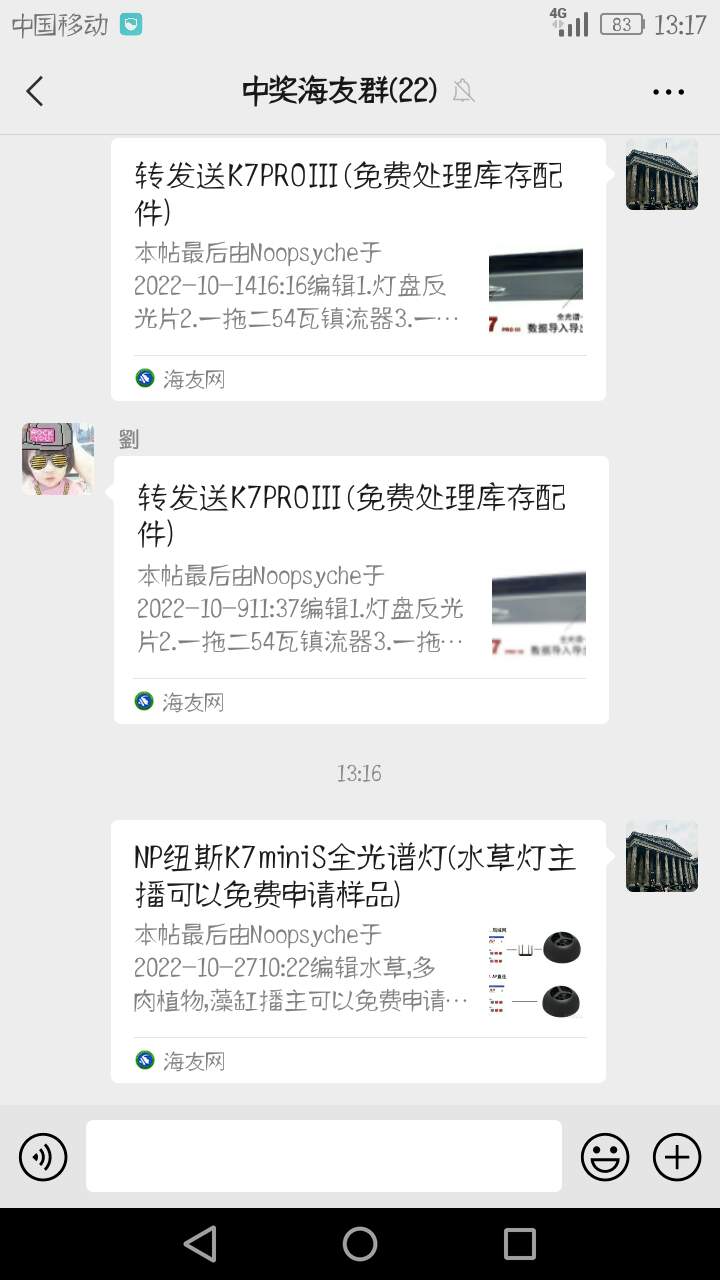The width and height of the screenshot is (720, 1280).
Task: Go back from the 中奖海友群 chat
Action: tap(35, 92)
